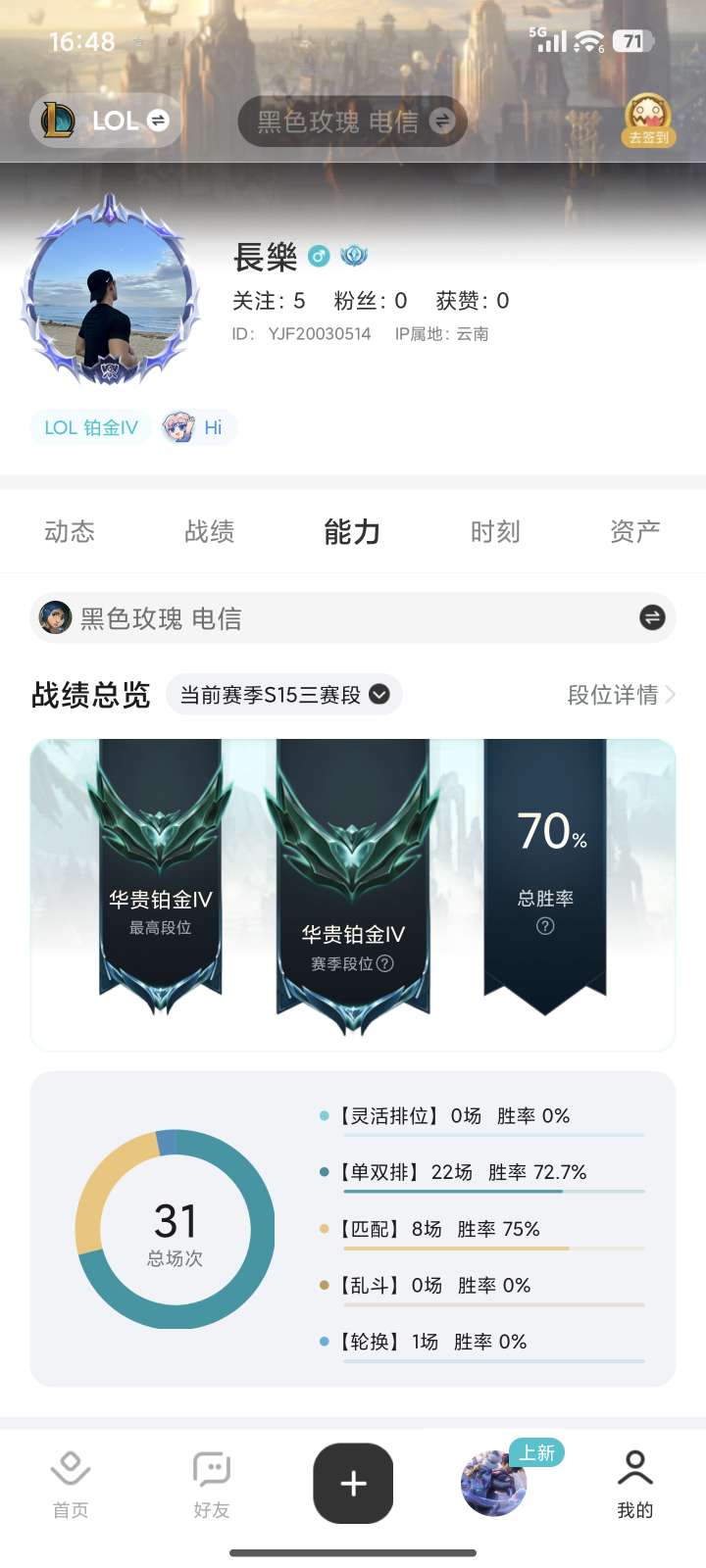Tap the LOL 铂金IV rank chip
This screenshot has width=706, height=1568.
point(91,428)
